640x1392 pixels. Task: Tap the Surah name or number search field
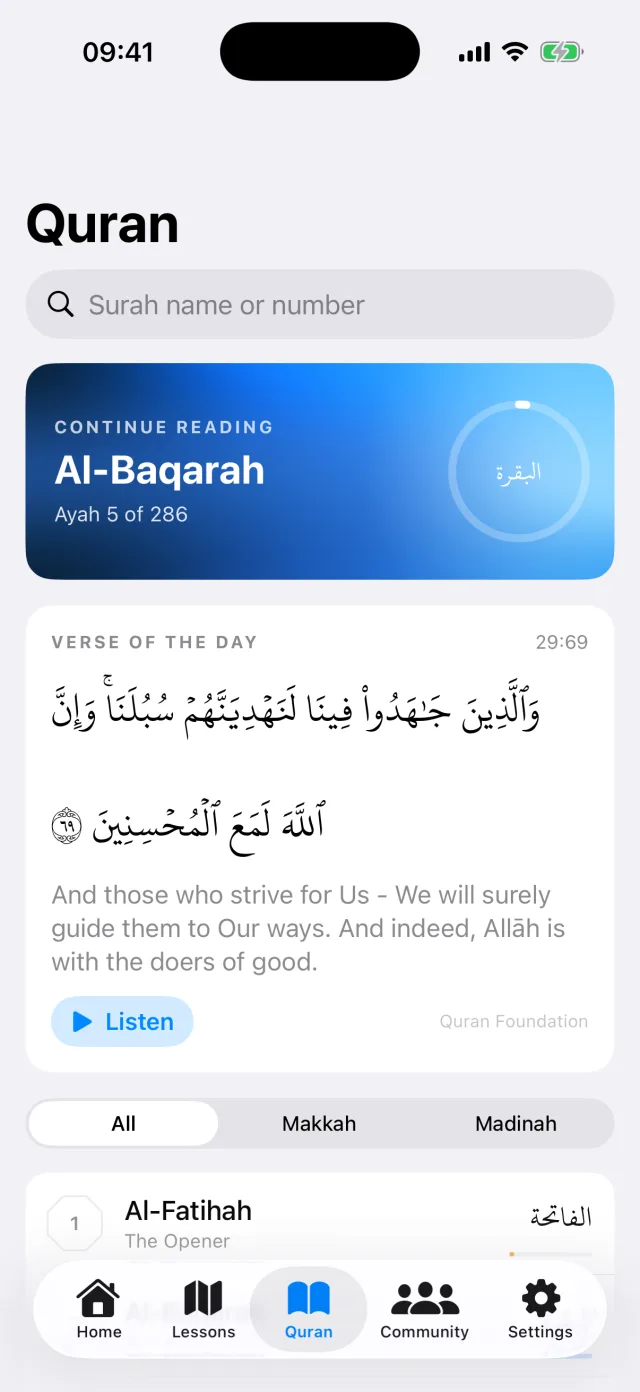(320, 304)
